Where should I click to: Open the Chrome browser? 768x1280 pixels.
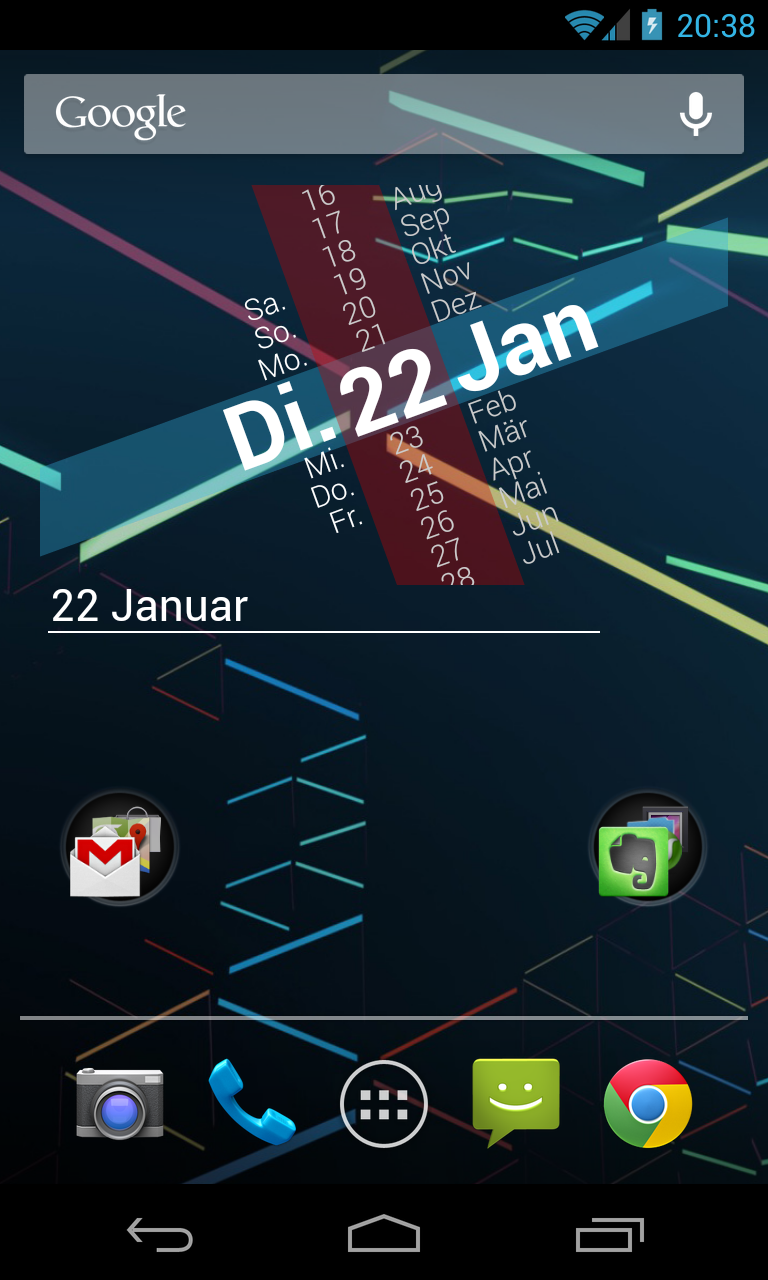[648, 1103]
